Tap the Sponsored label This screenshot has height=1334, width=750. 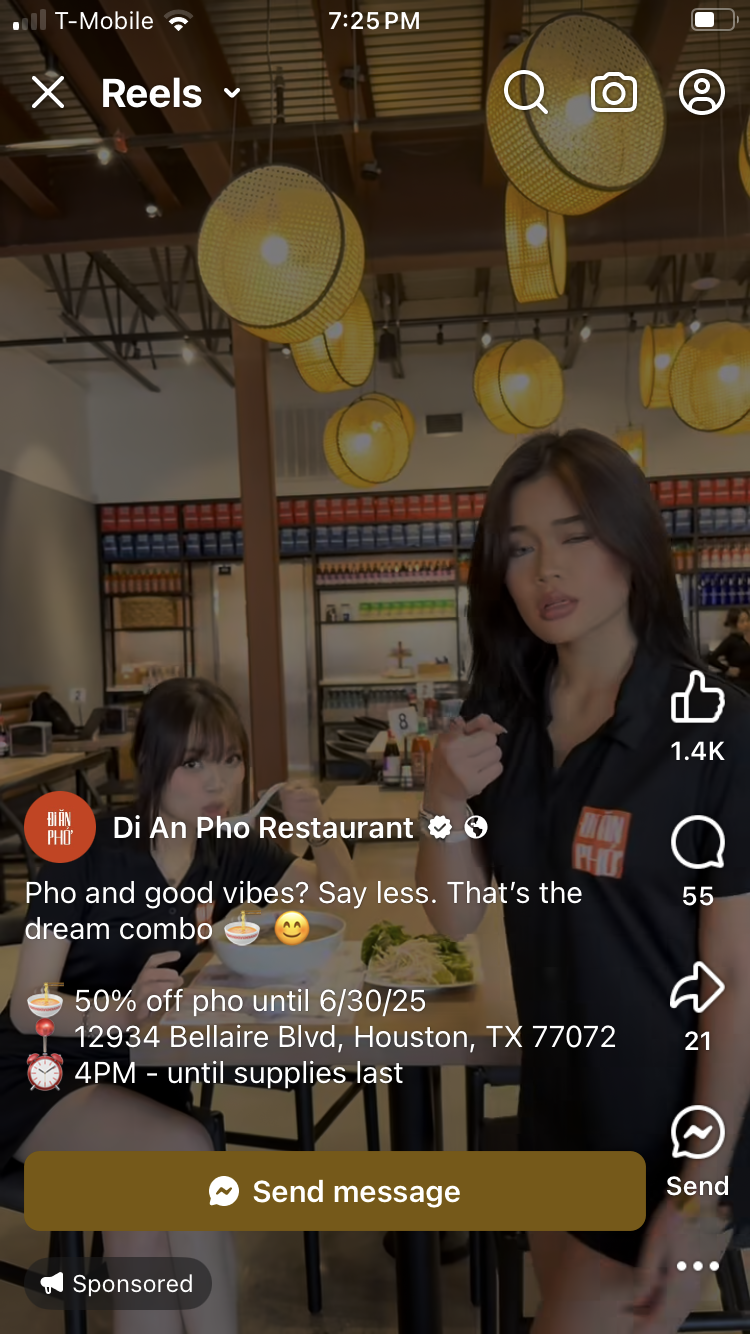click(118, 1283)
